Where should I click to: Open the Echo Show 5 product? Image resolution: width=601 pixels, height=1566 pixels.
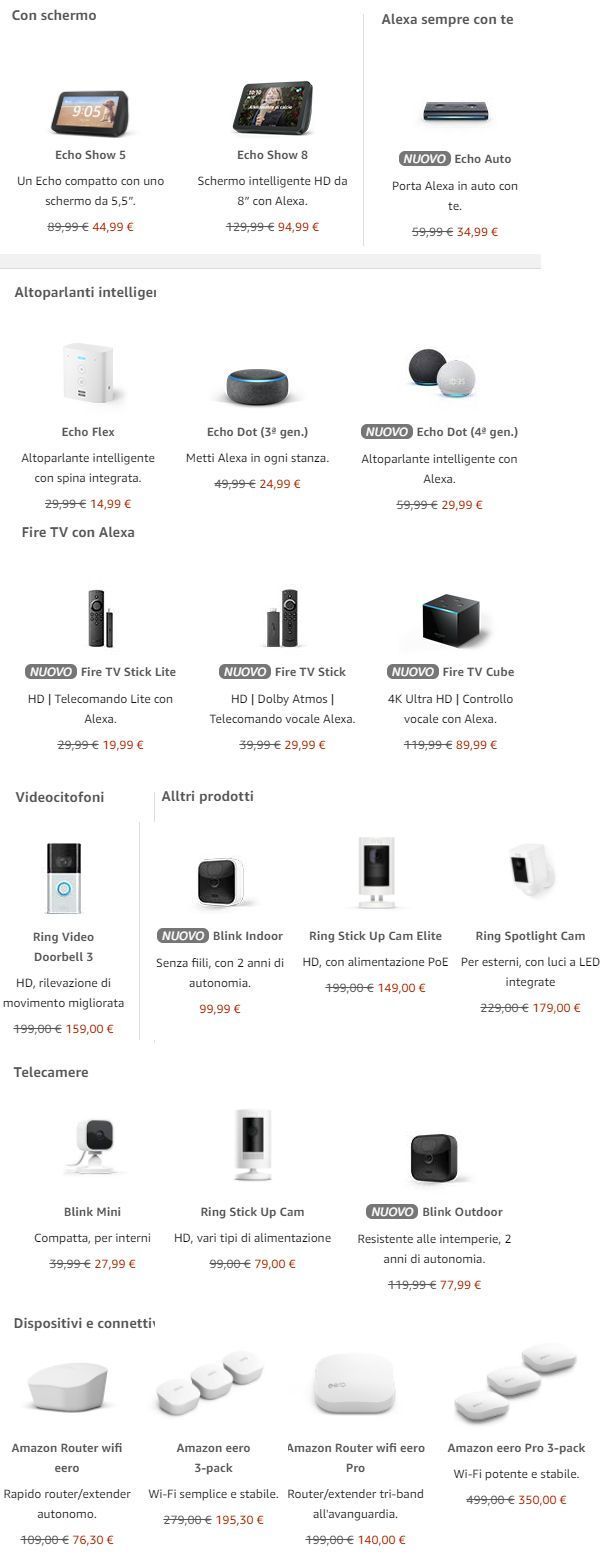(90, 155)
